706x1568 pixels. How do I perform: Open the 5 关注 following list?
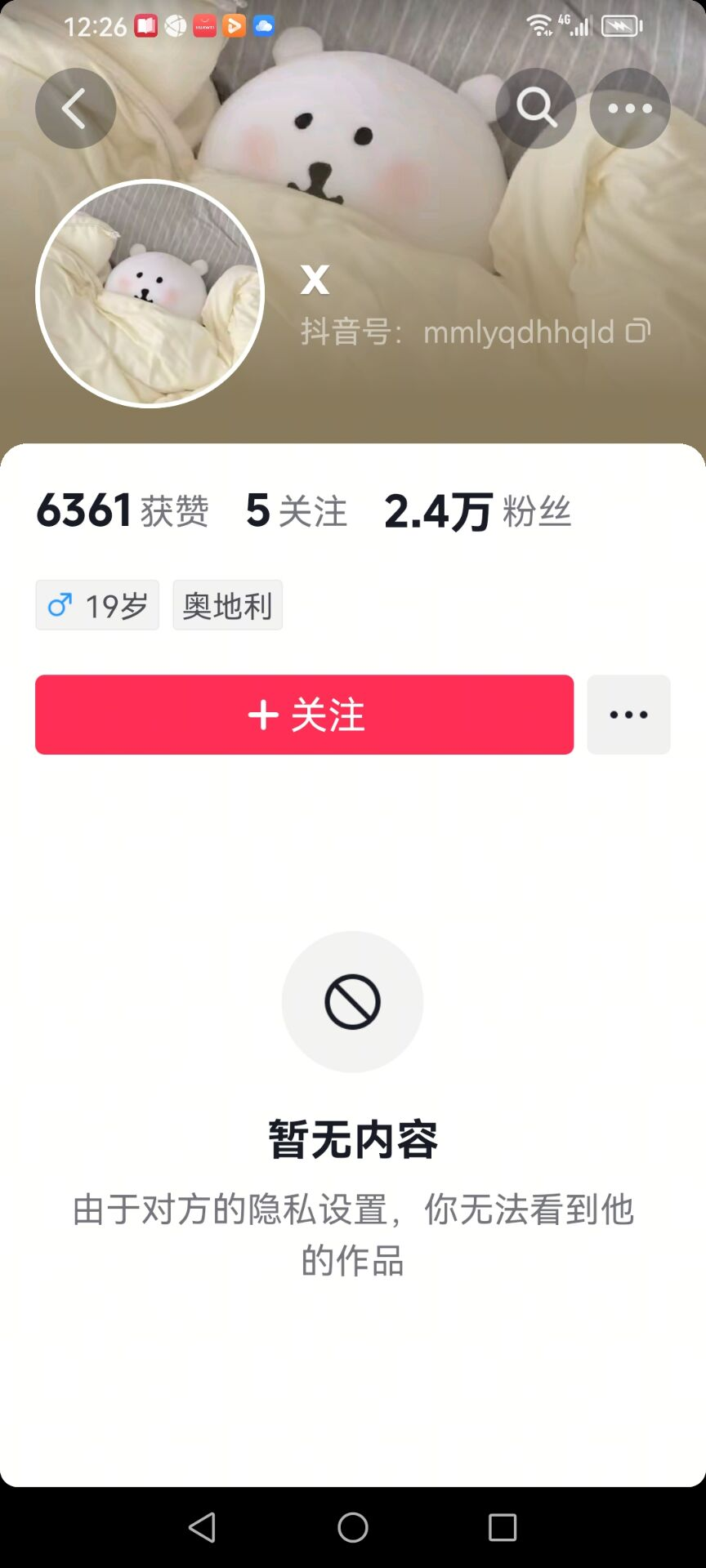[x=297, y=511]
